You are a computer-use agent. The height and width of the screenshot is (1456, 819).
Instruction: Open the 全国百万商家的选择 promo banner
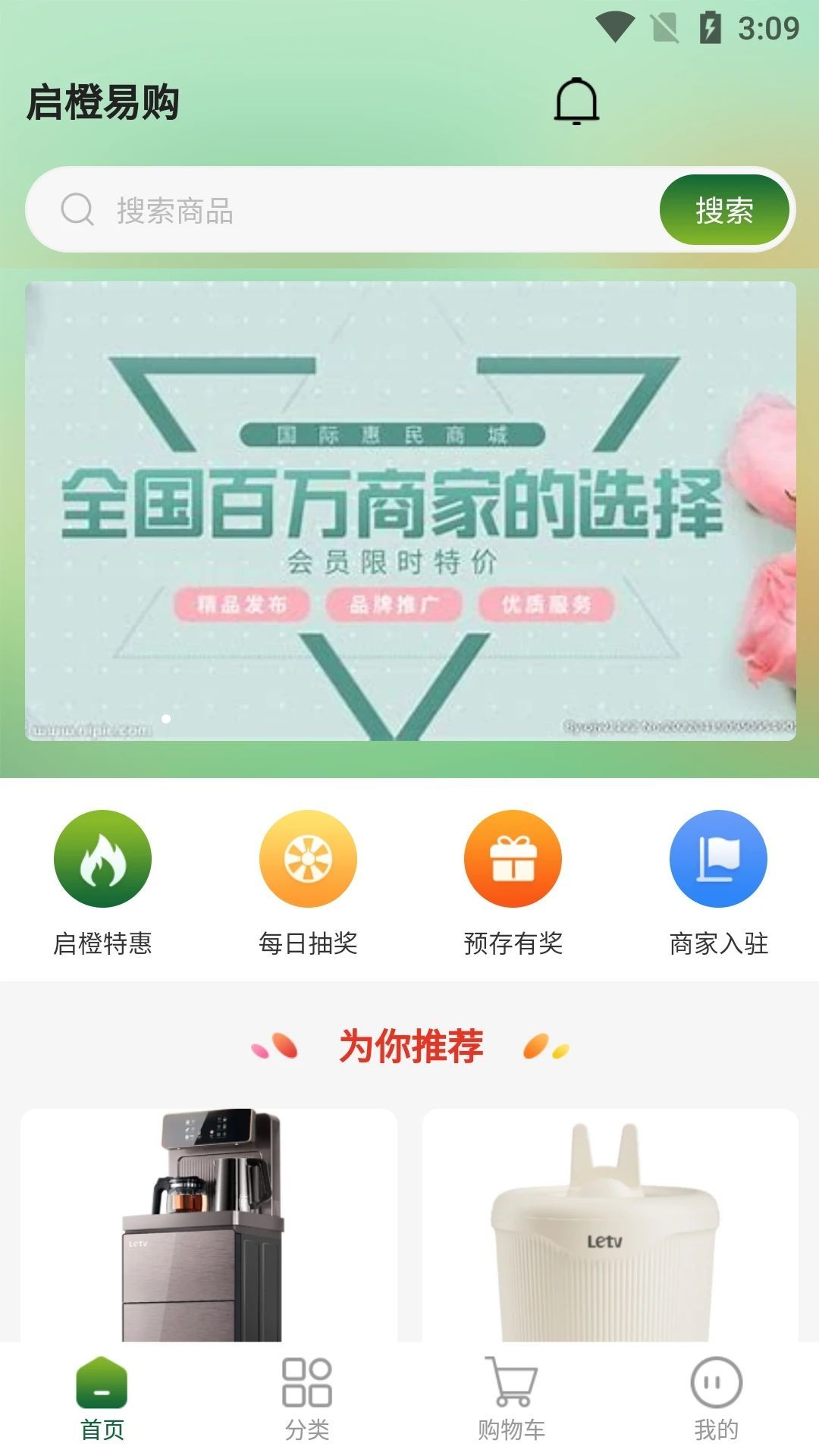pos(409,510)
